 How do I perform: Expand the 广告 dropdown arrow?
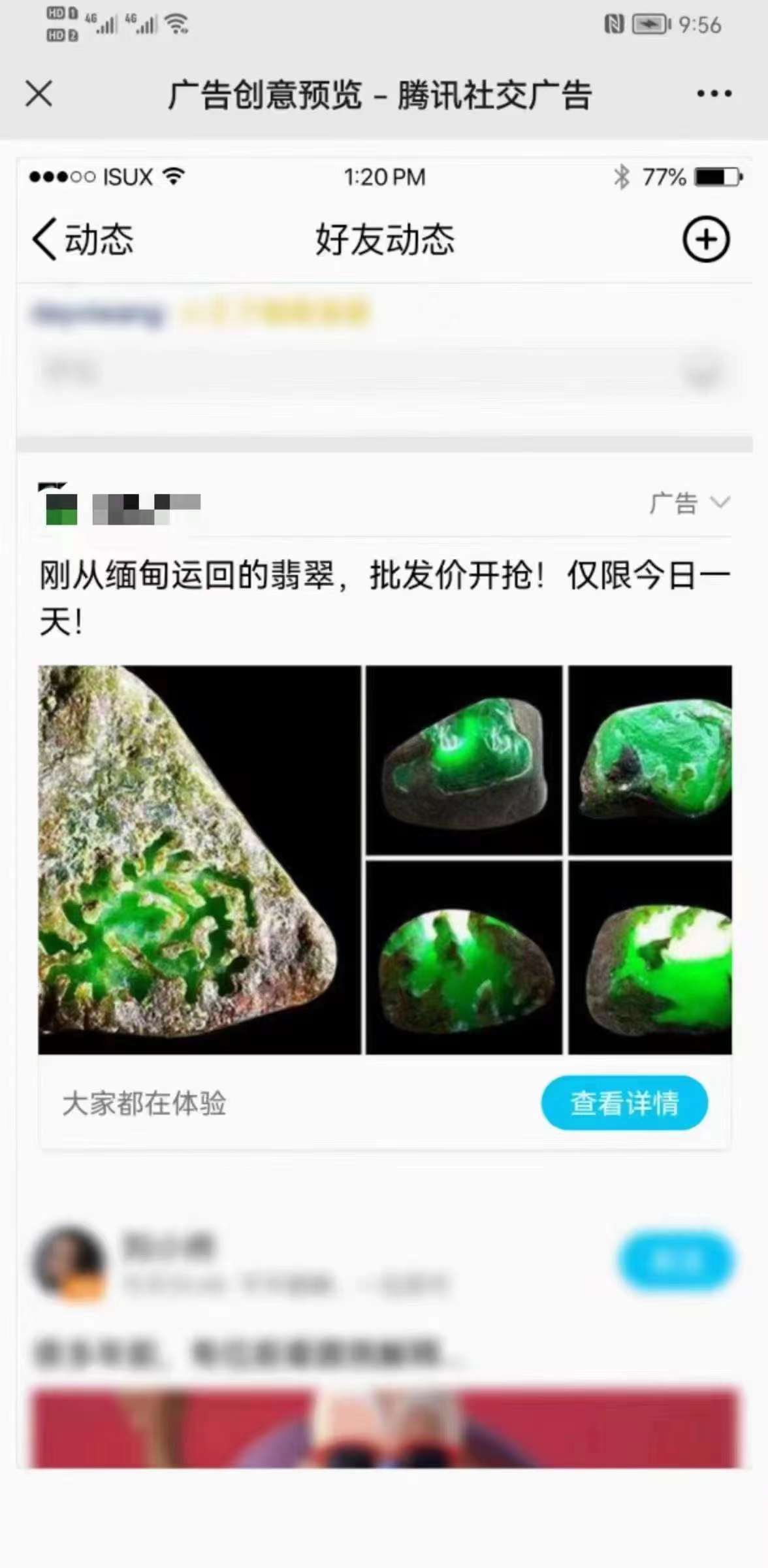click(720, 502)
